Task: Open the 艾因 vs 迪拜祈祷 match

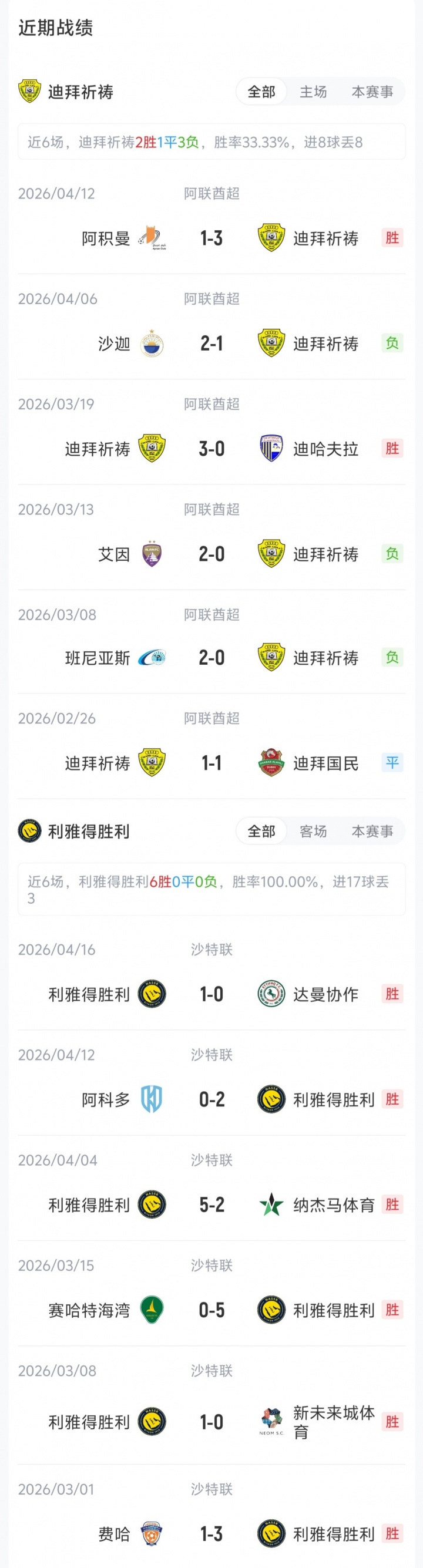Action: coord(211,554)
